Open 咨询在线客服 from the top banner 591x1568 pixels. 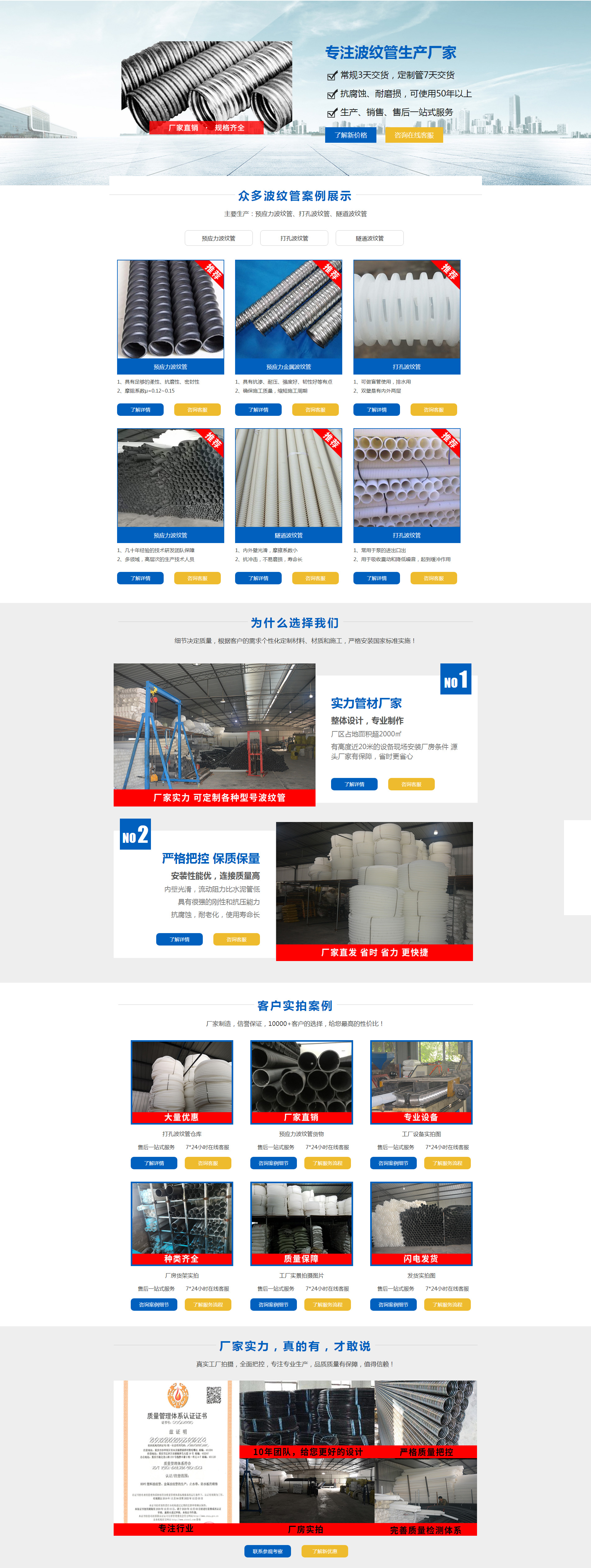[x=414, y=135]
